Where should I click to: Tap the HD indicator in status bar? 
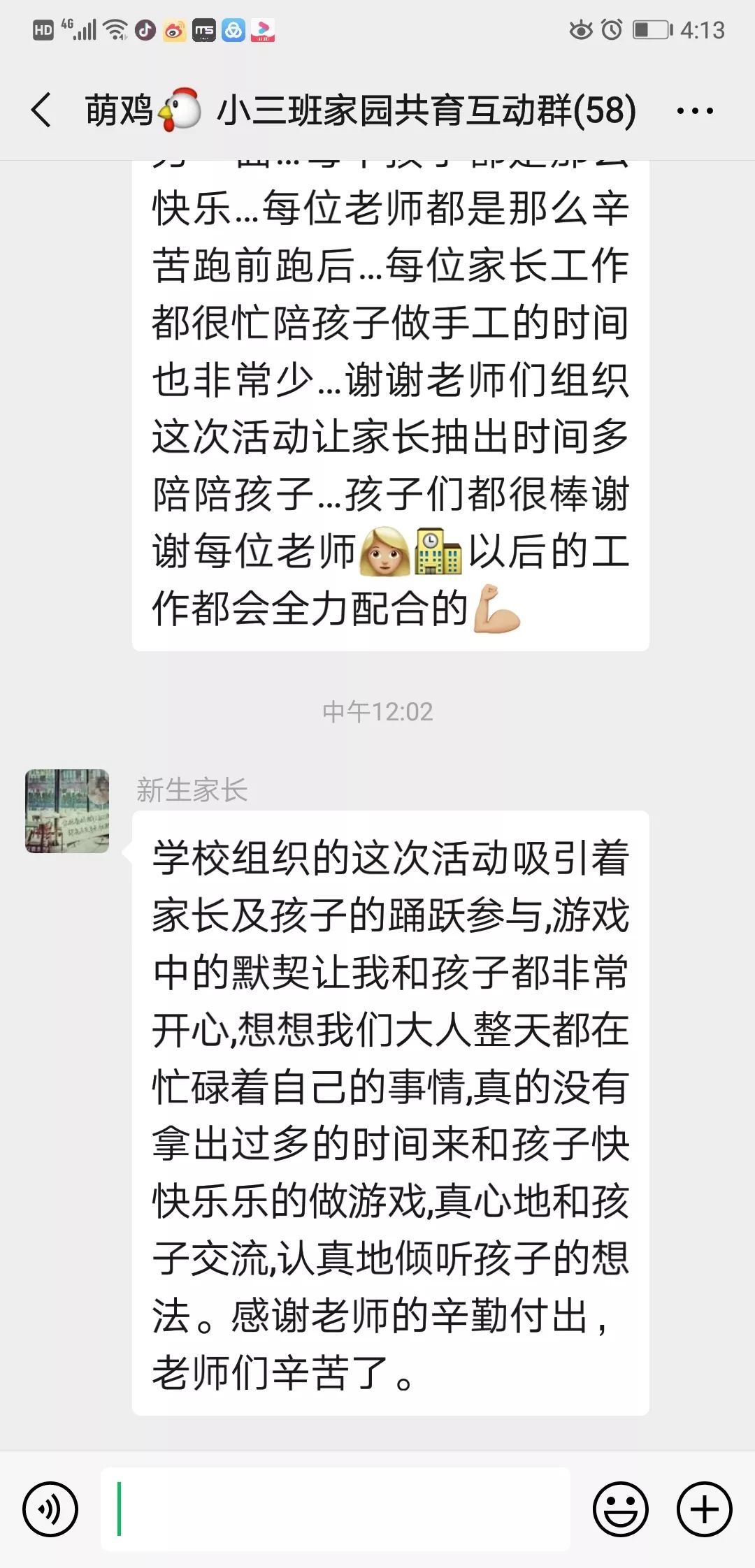[42, 29]
